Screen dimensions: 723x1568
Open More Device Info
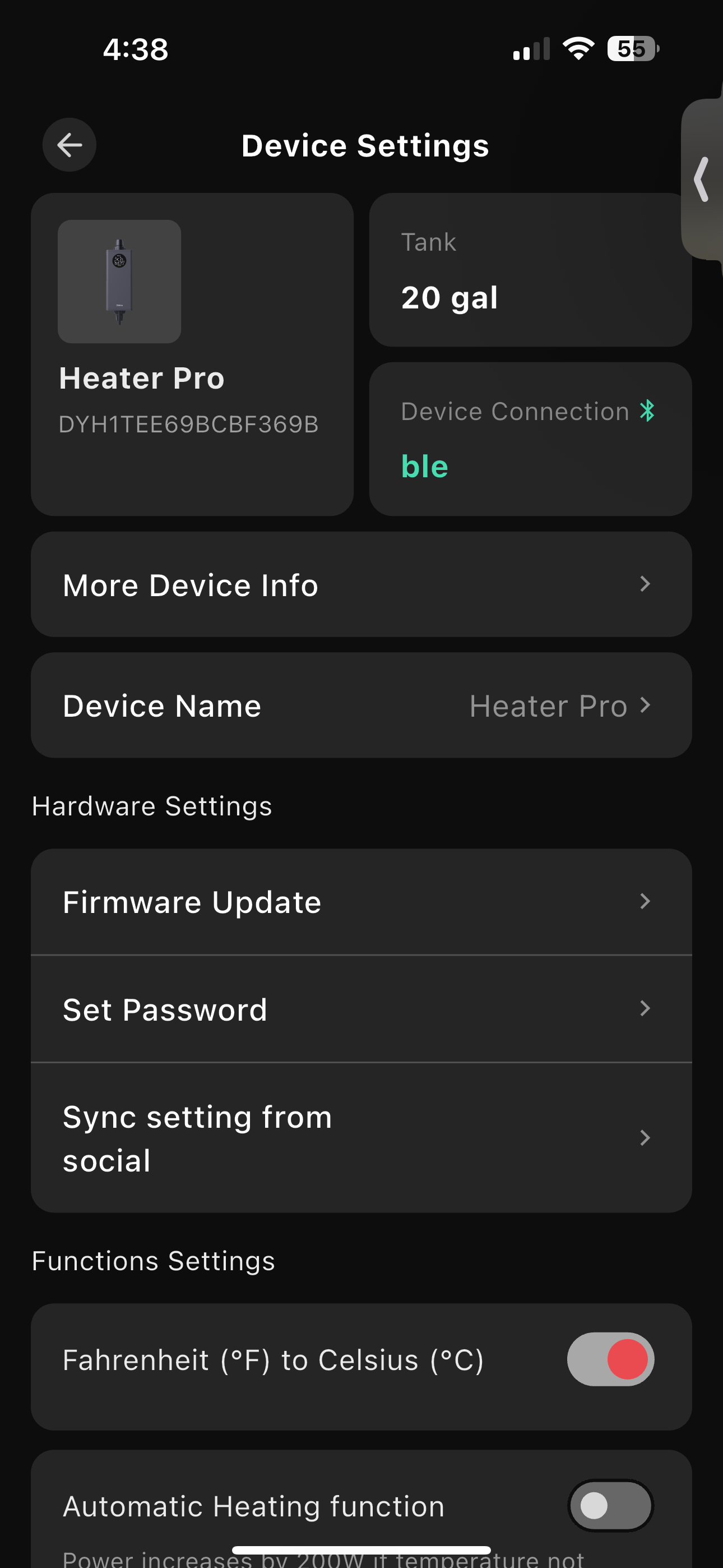[x=361, y=584]
